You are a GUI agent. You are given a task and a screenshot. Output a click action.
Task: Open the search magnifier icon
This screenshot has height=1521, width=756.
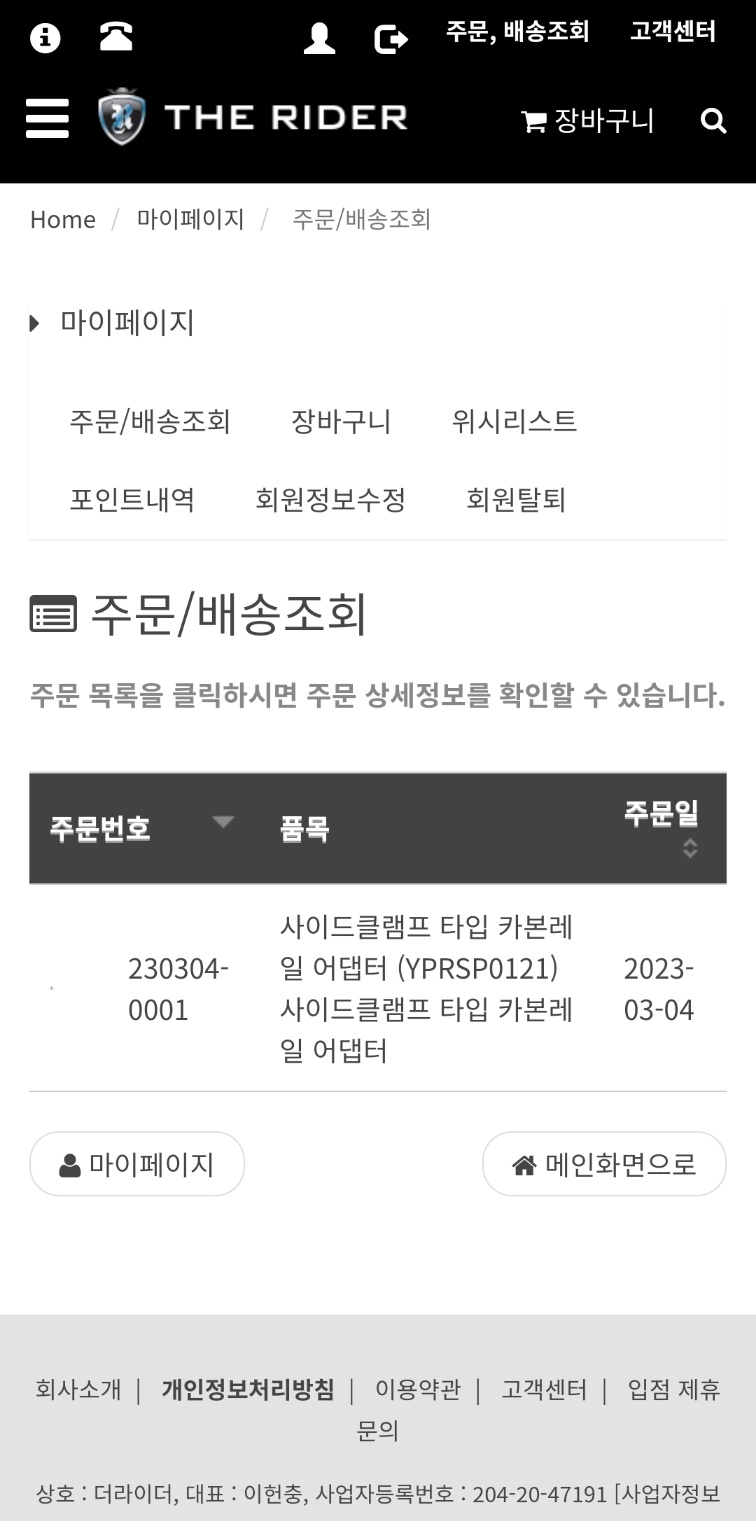tap(713, 121)
